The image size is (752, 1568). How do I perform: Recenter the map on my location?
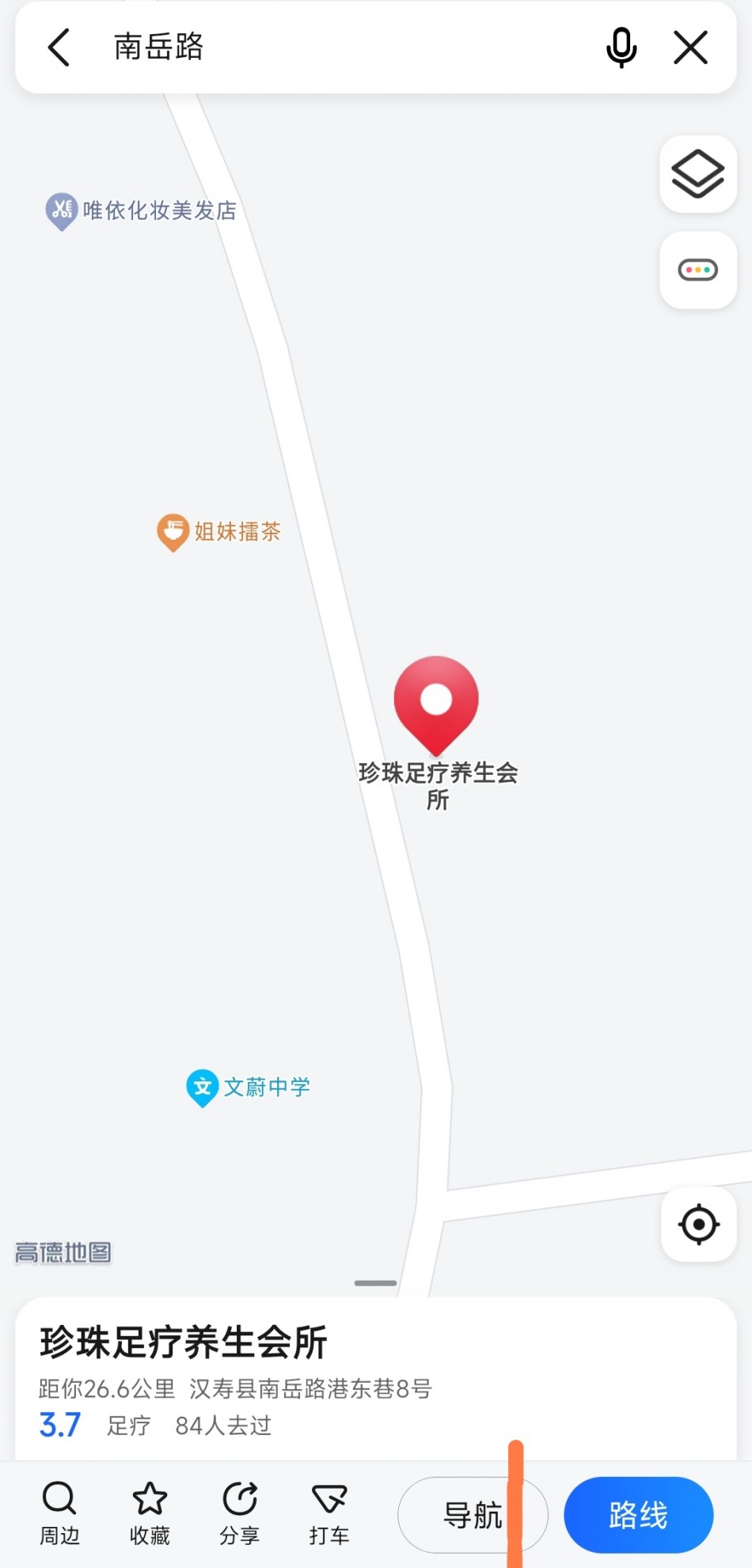click(698, 1224)
